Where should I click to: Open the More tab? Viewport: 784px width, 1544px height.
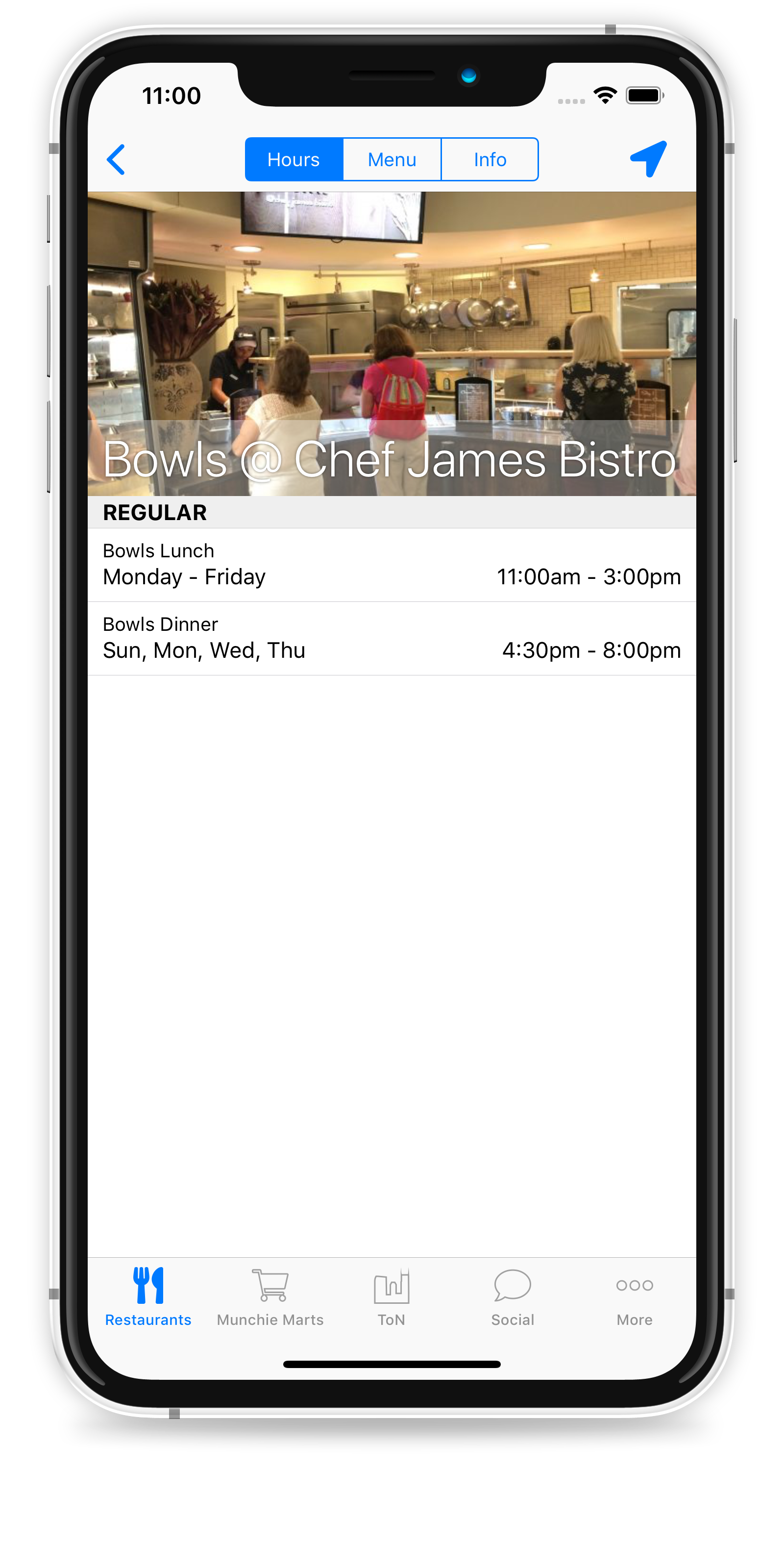634,1296
